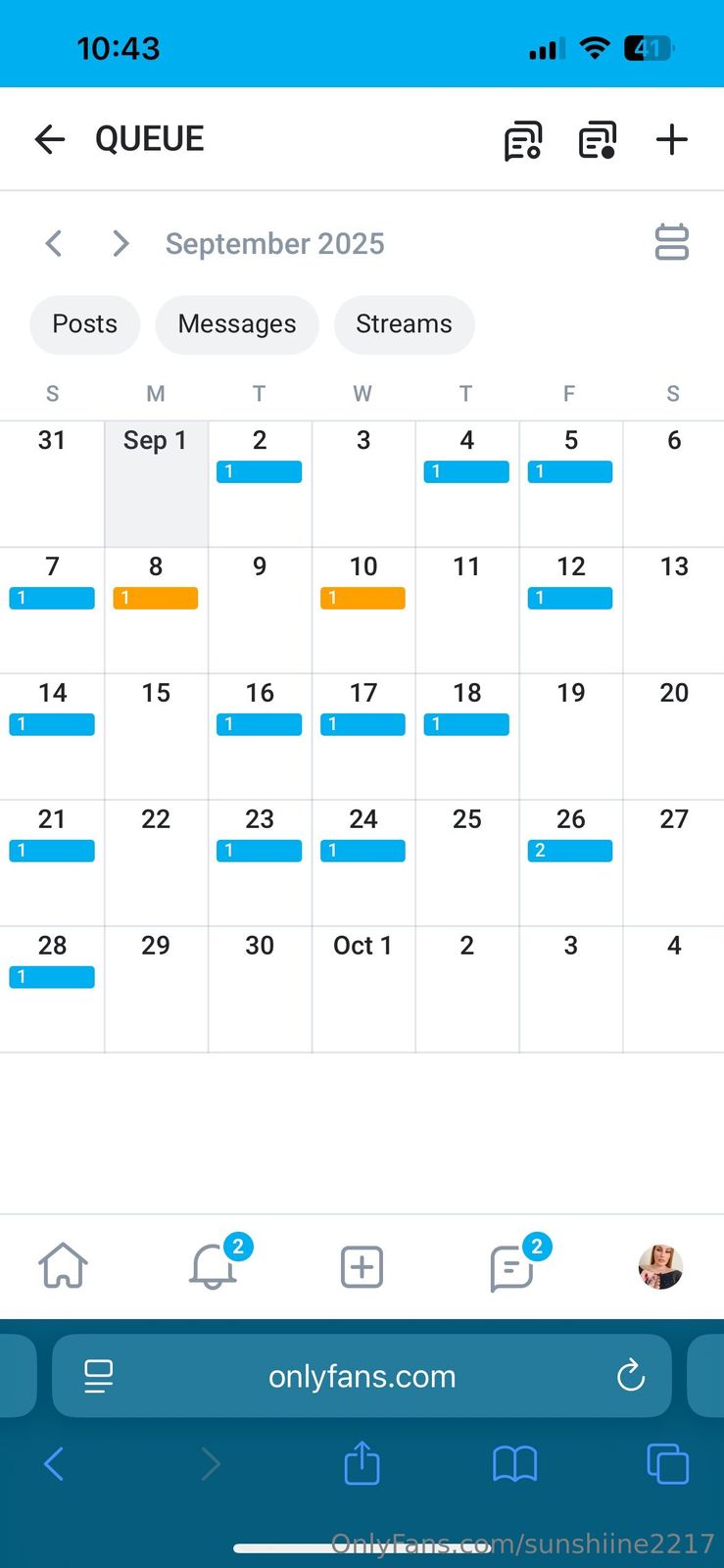
Task: Filter queue by Messages
Action: click(236, 324)
